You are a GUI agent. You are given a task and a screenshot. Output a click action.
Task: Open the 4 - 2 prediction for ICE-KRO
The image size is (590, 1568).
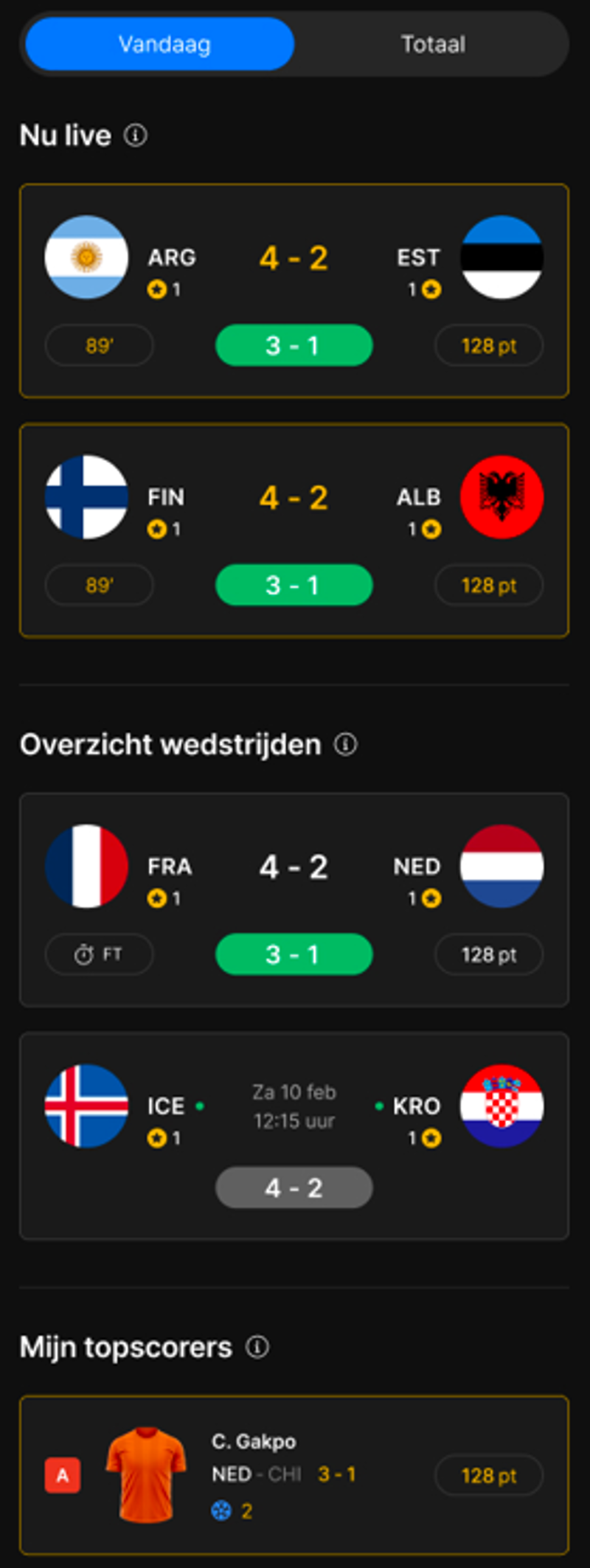click(x=294, y=1187)
